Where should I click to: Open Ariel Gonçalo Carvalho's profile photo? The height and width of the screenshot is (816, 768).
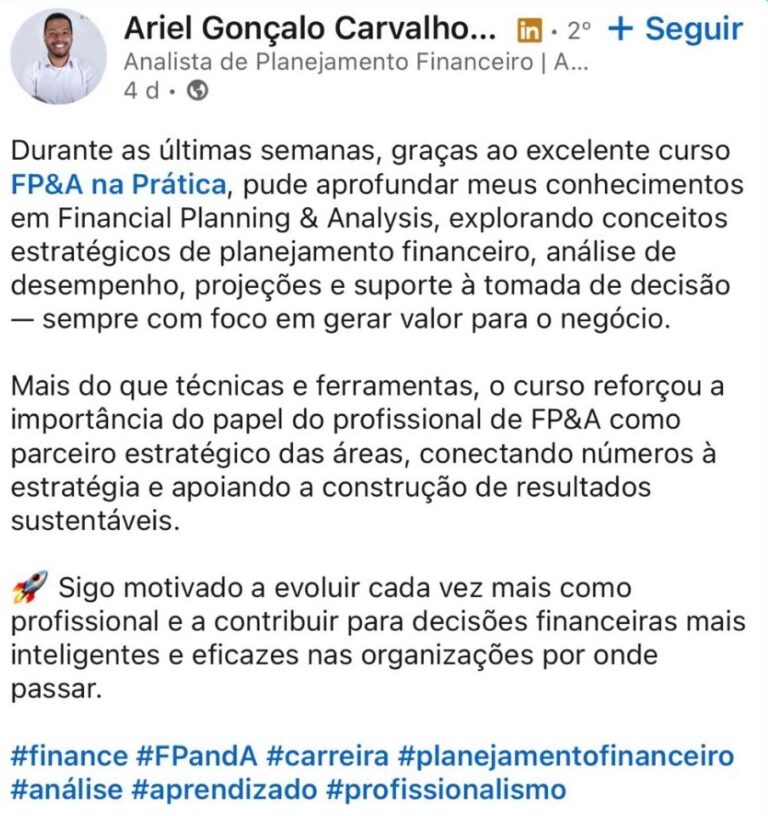click(58, 56)
